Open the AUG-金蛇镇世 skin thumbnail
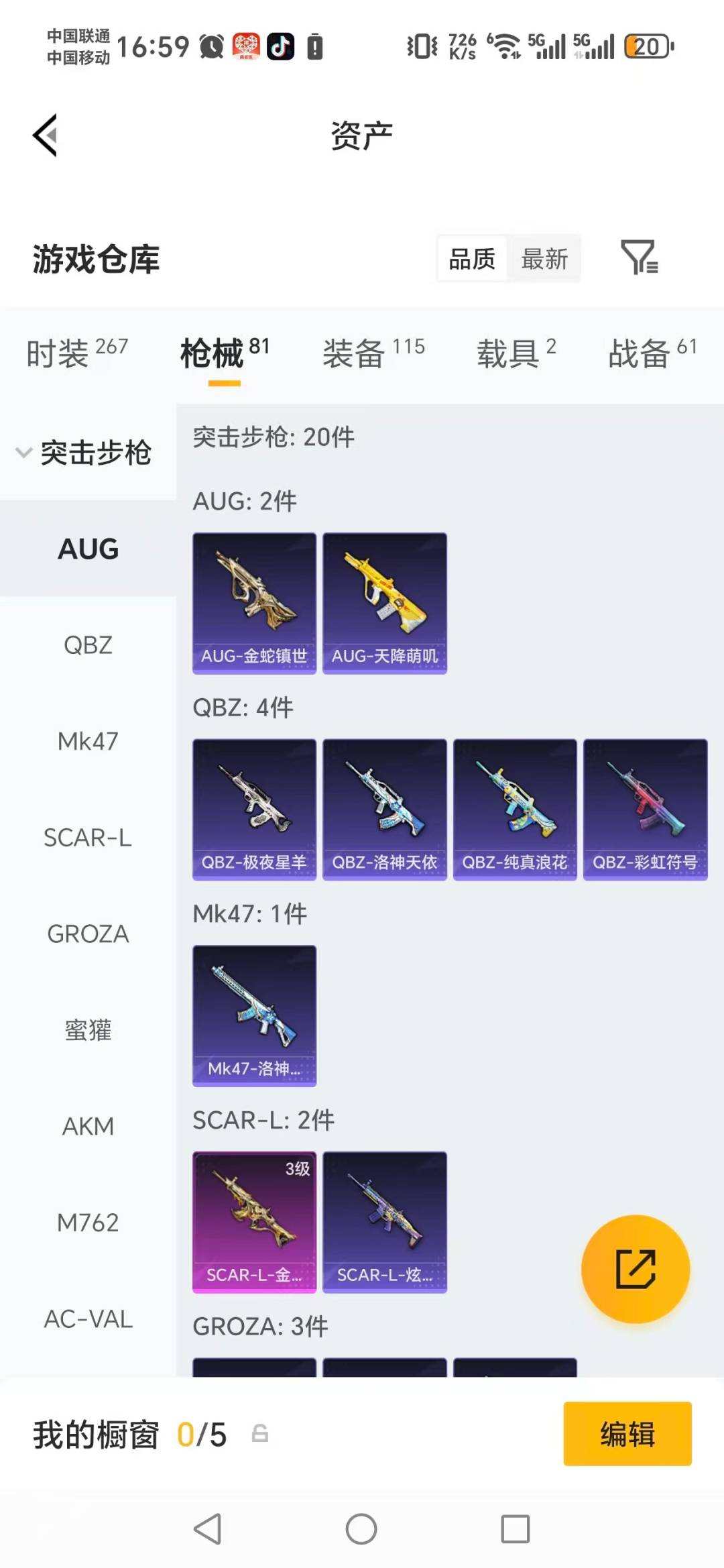724x1568 pixels. pos(254,600)
